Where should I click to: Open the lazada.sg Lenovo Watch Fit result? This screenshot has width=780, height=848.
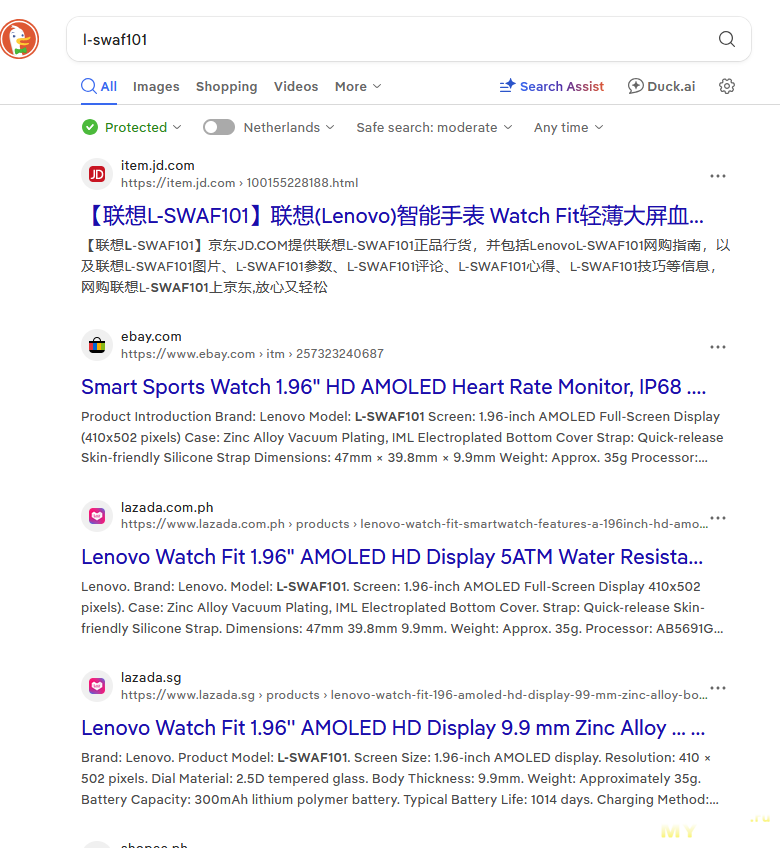tap(392, 728)
